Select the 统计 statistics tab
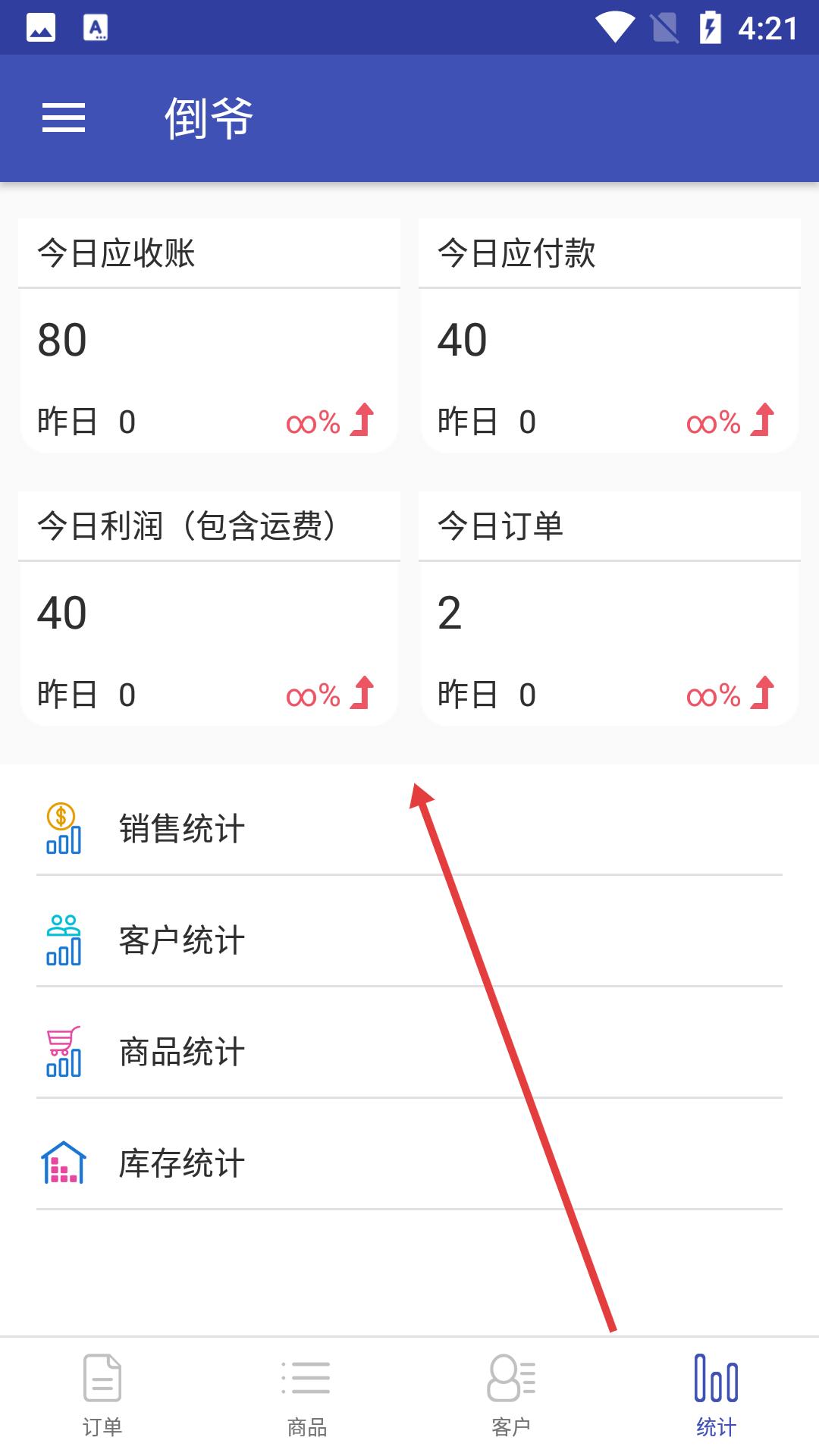Screen dimensions: 819x1456 click(717, 1395)
